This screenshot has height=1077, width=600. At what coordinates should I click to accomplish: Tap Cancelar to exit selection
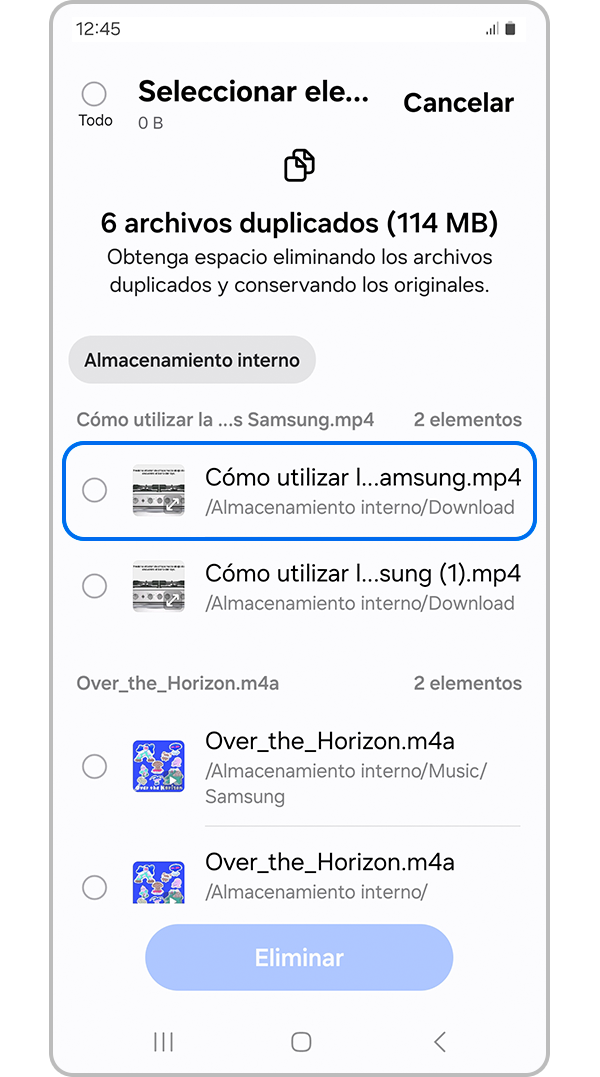click(x=458, y=103)
